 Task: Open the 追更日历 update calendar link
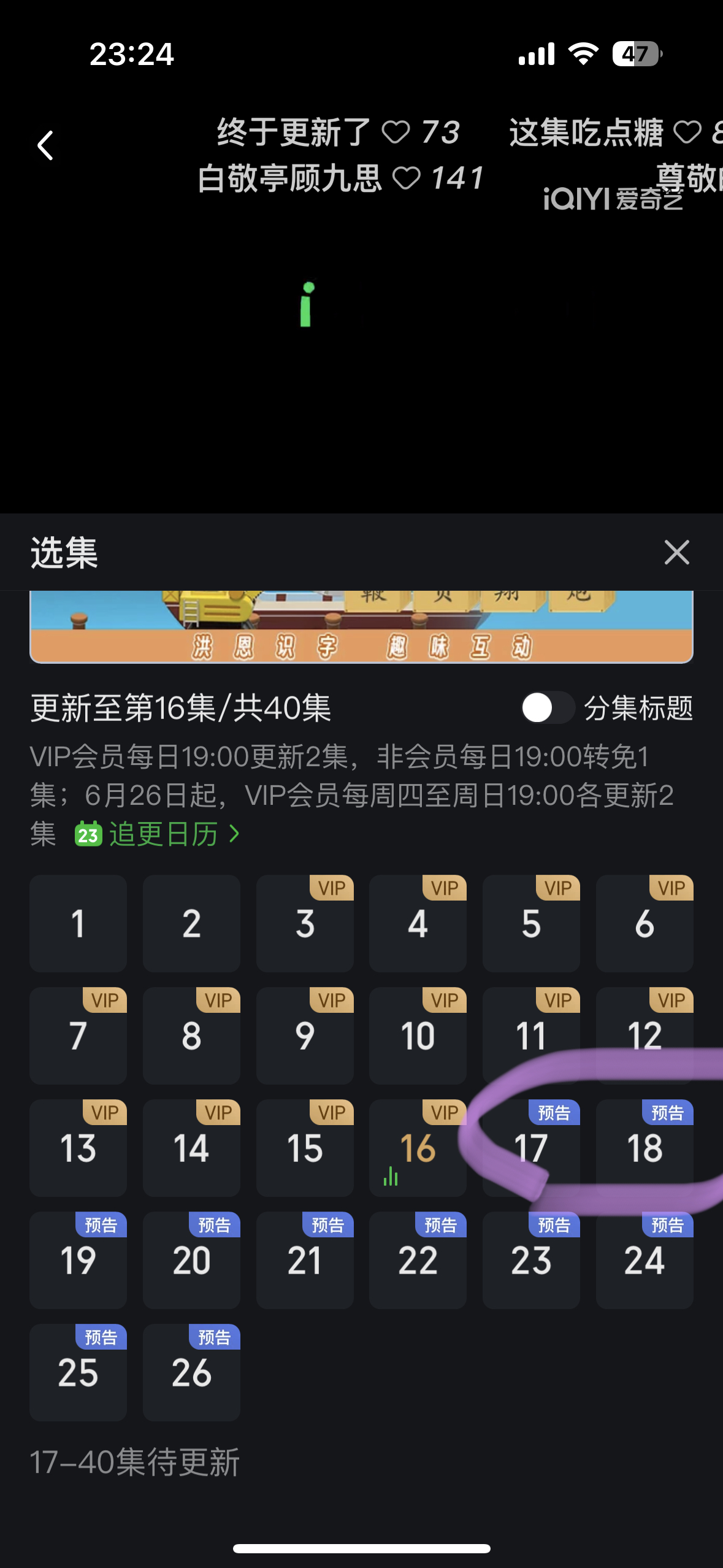(158, 834)
